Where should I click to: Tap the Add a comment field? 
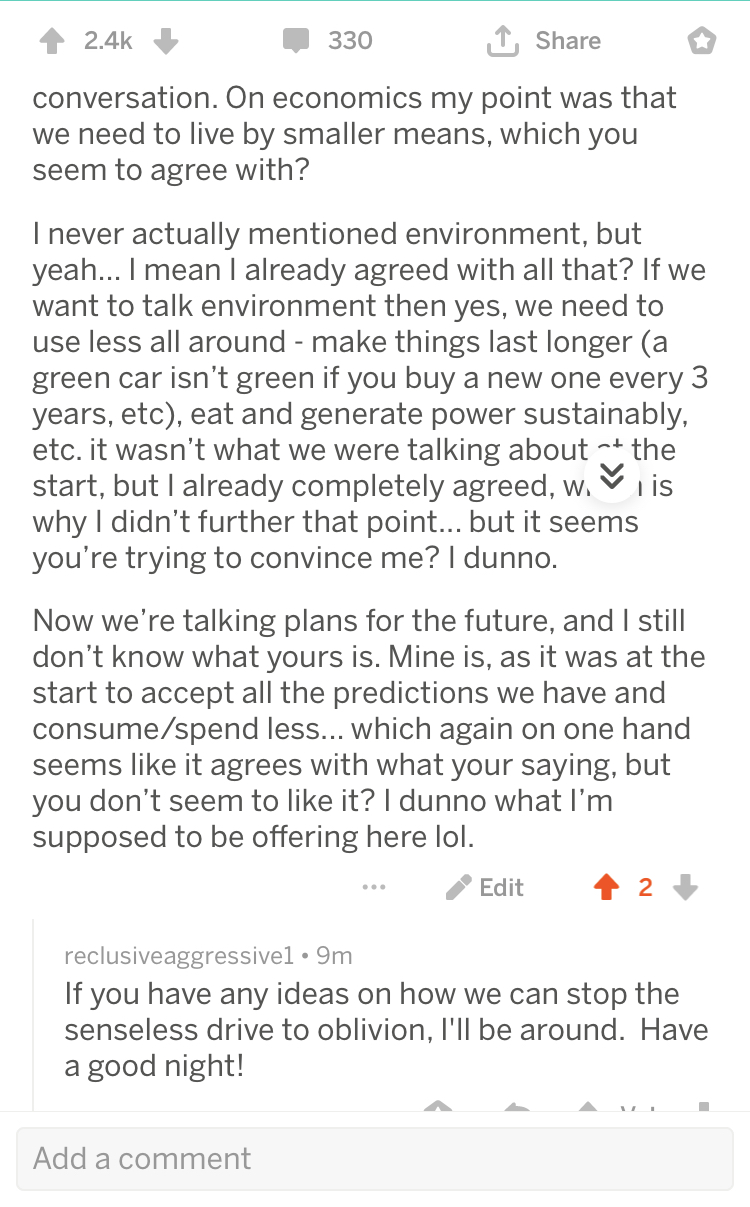(x=374, y=1158)
